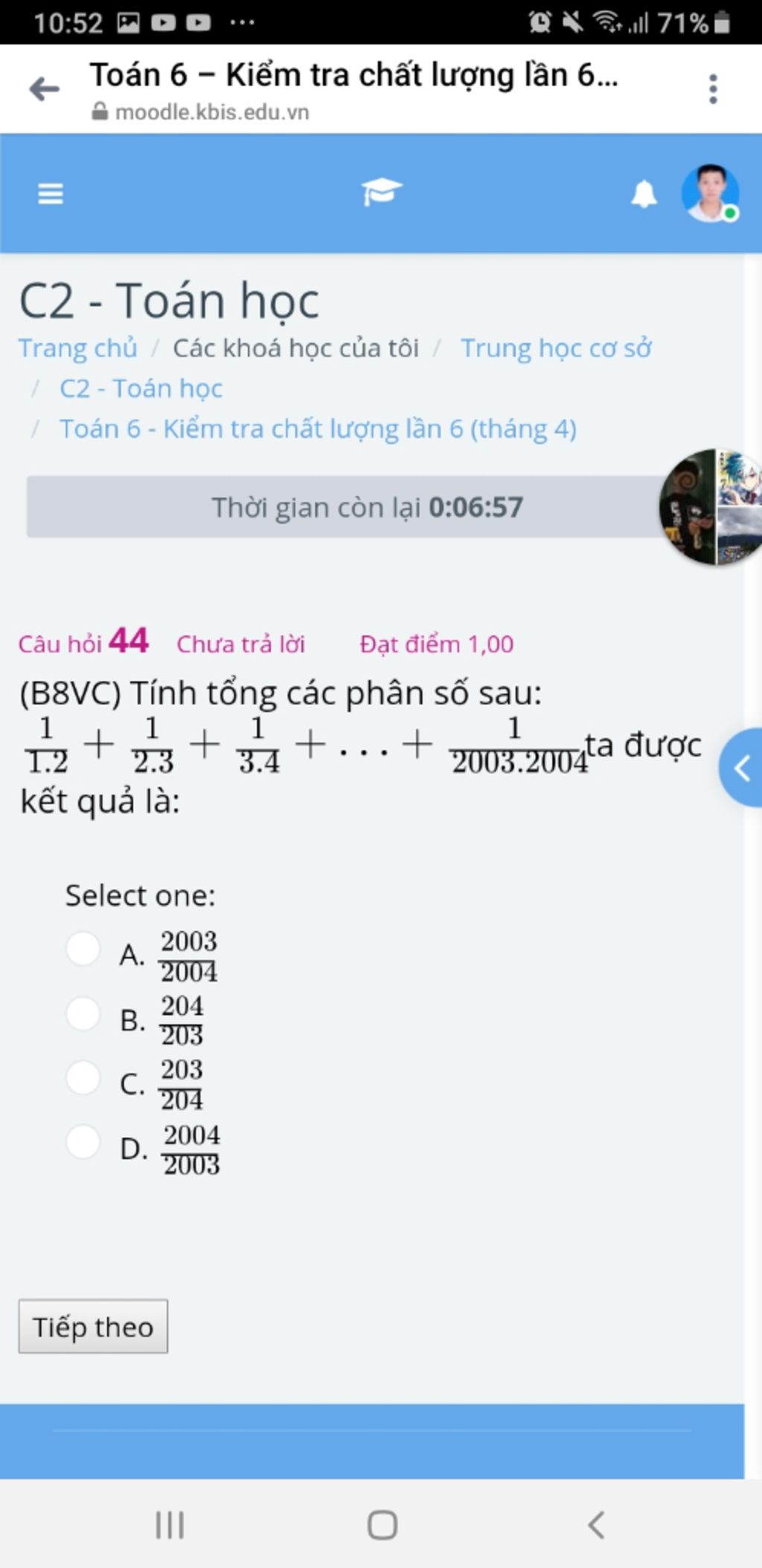Tap the graduation cap home icon
The height and width of the screenshot is (1568, 762).
pyautogui.click(x=381, y=192)
